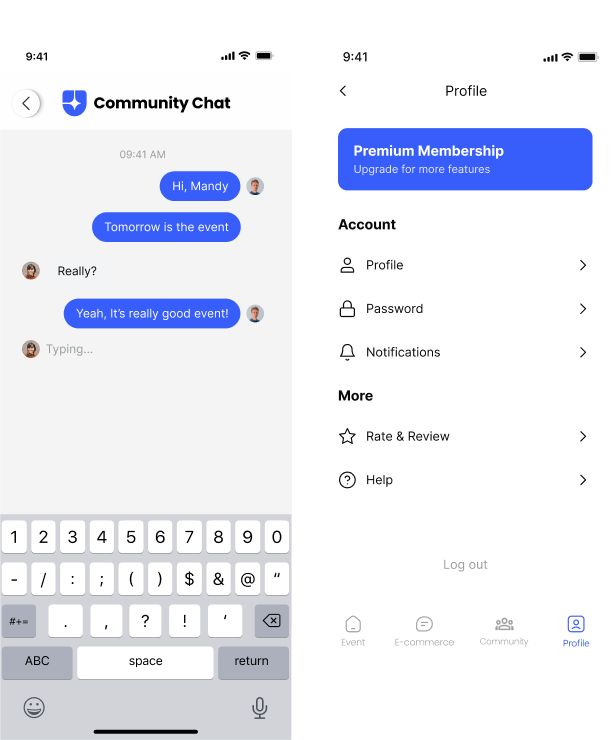This screenshot has height=740, width=612.
Task: Switch to the E-commerce tab
Action: coord(424,631)
